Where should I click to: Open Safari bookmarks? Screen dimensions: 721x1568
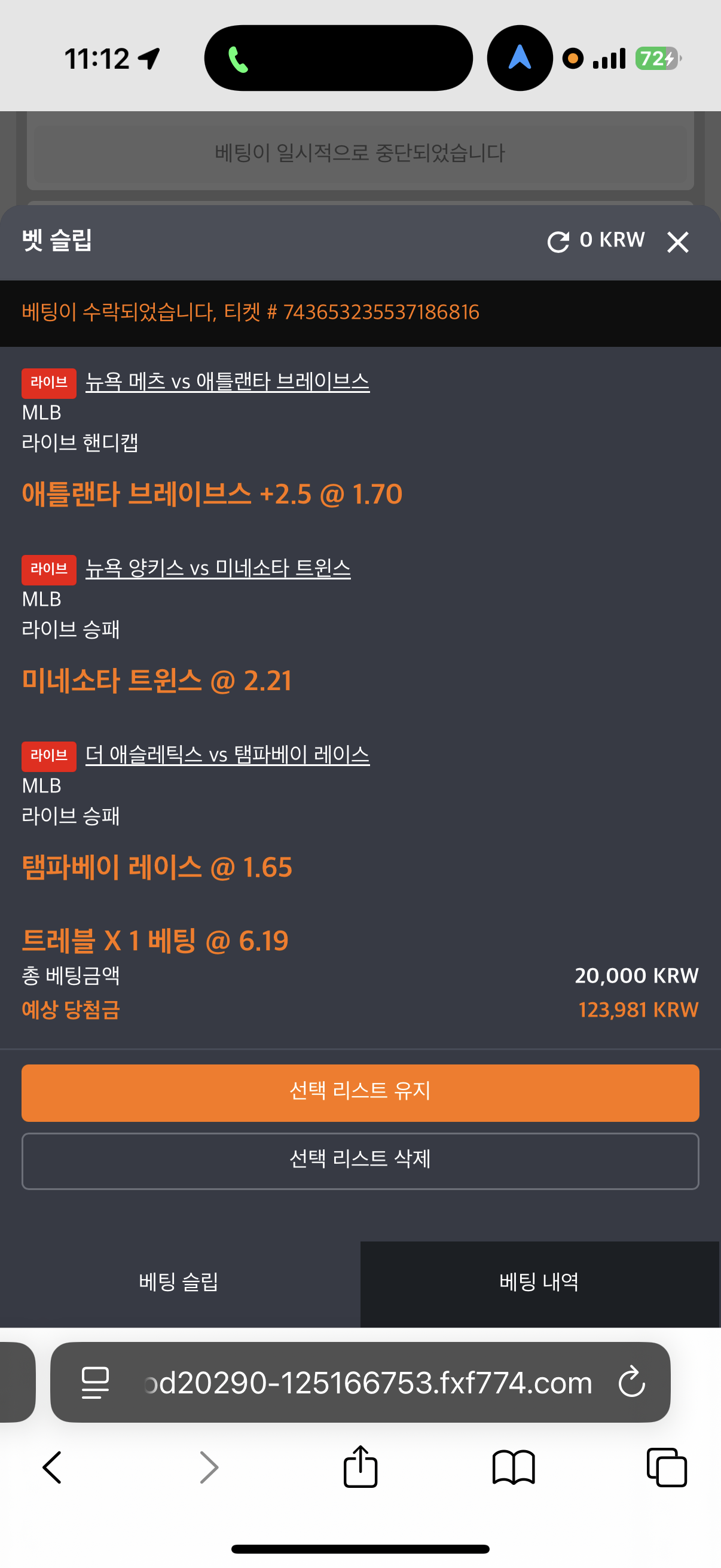[513, 1468]
